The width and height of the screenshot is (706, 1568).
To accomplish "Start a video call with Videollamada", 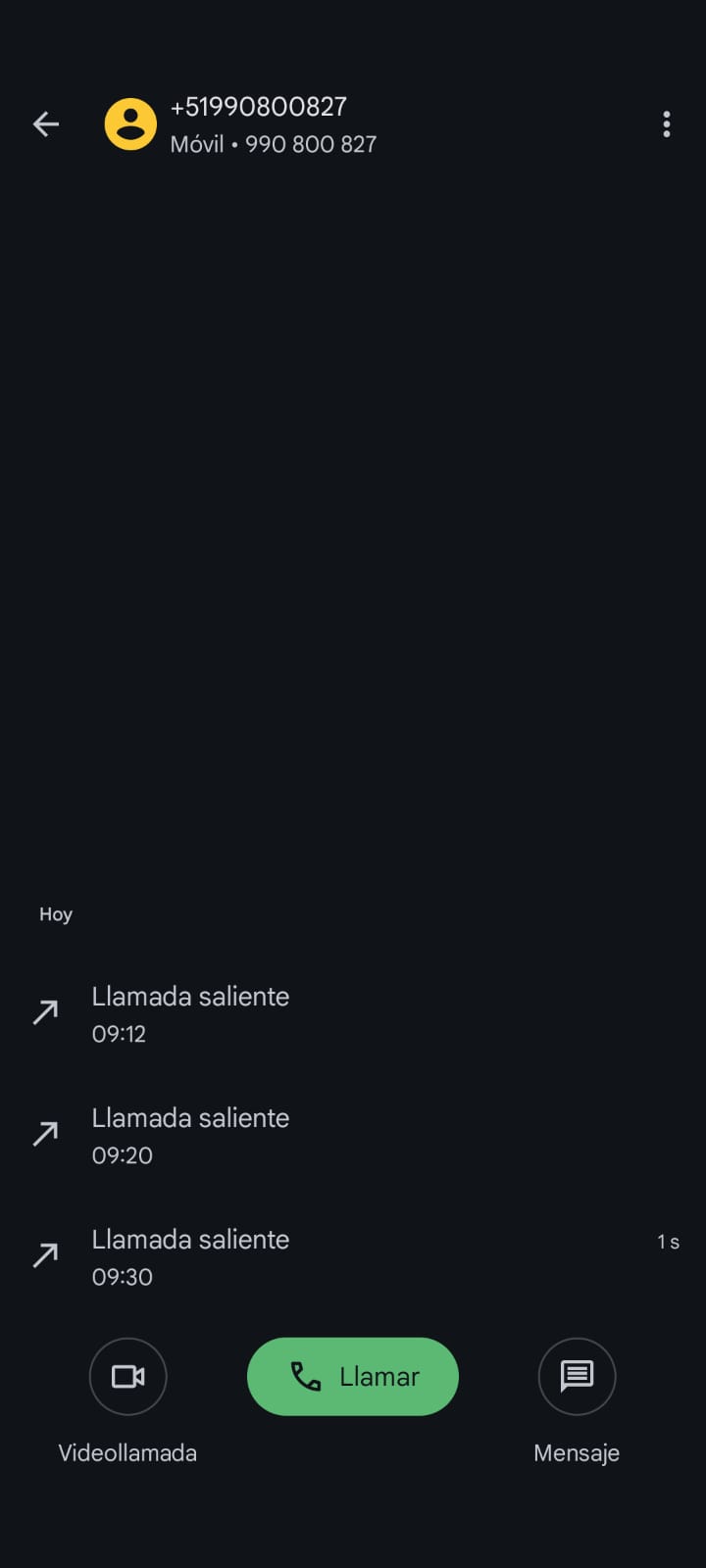I will click(127, 1377).
